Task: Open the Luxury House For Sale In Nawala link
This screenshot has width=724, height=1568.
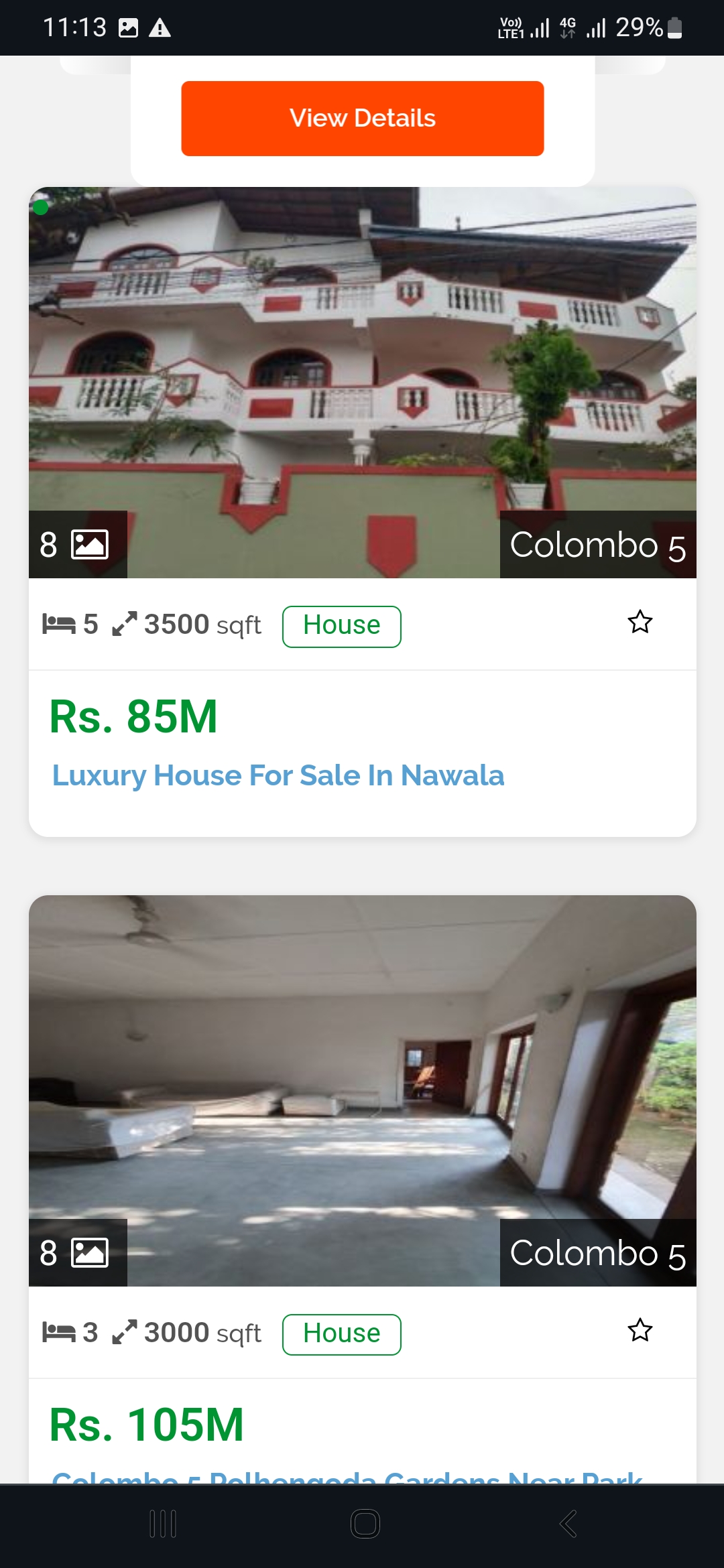Action: (278, 775)
